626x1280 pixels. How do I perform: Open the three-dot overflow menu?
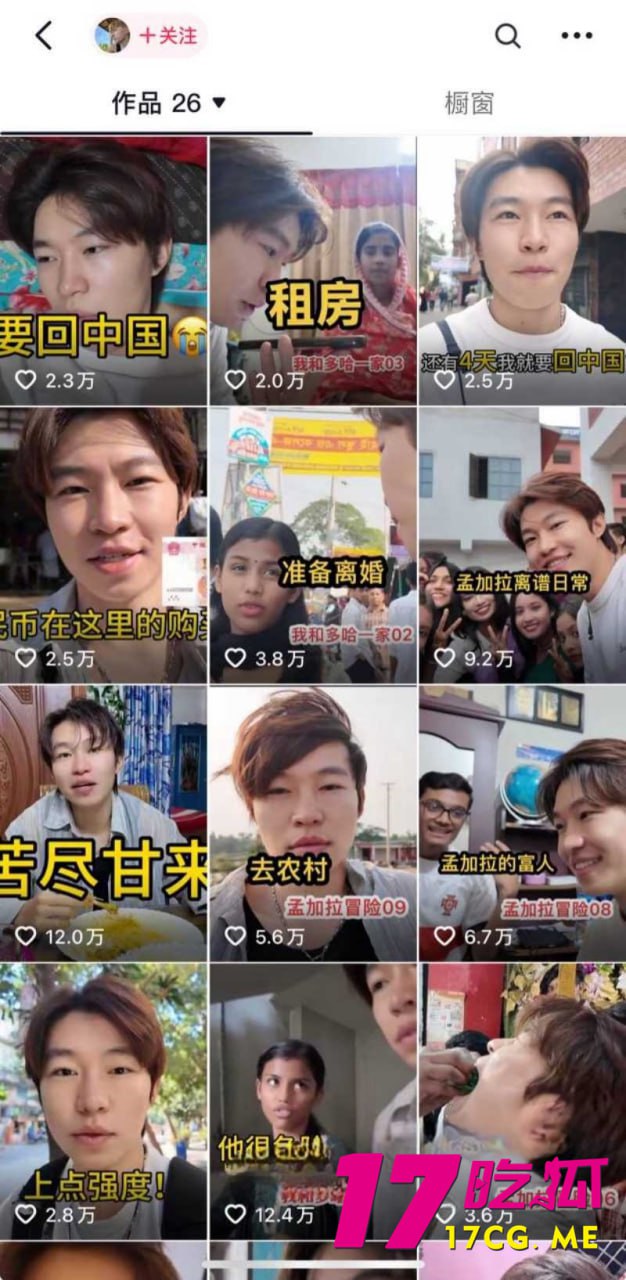[x=577, y=36]
